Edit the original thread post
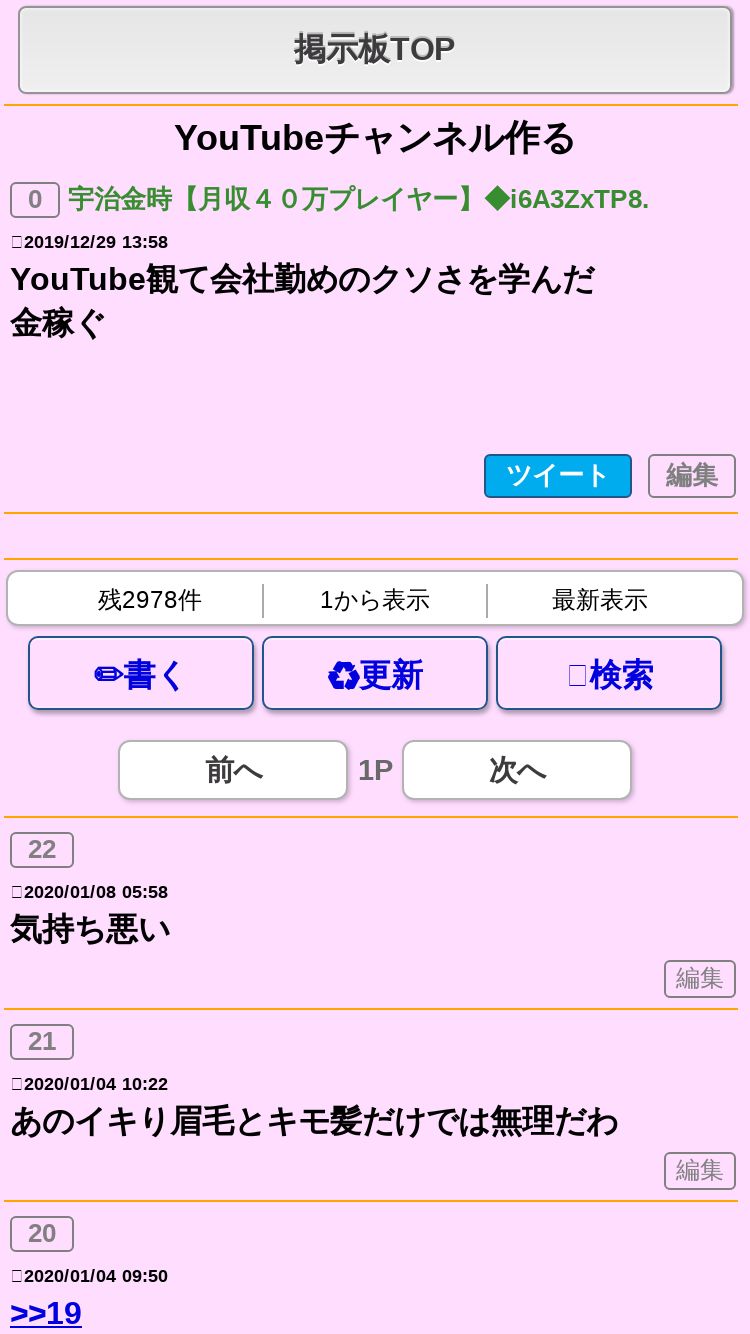The height and width of the screenshot is (1334, 750). [x=691, y=476]
